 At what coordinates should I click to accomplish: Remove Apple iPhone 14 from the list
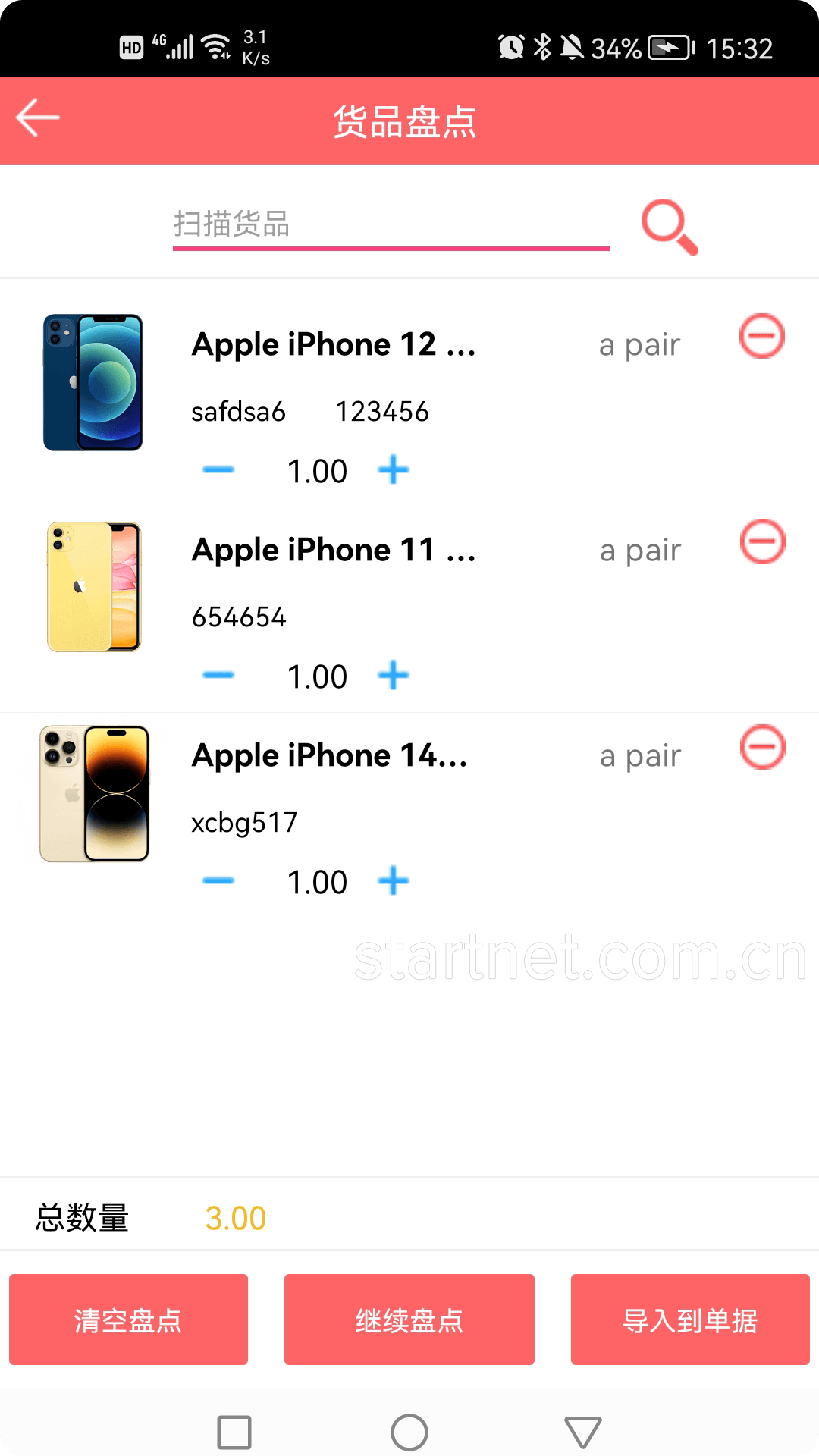click(761, 747)
